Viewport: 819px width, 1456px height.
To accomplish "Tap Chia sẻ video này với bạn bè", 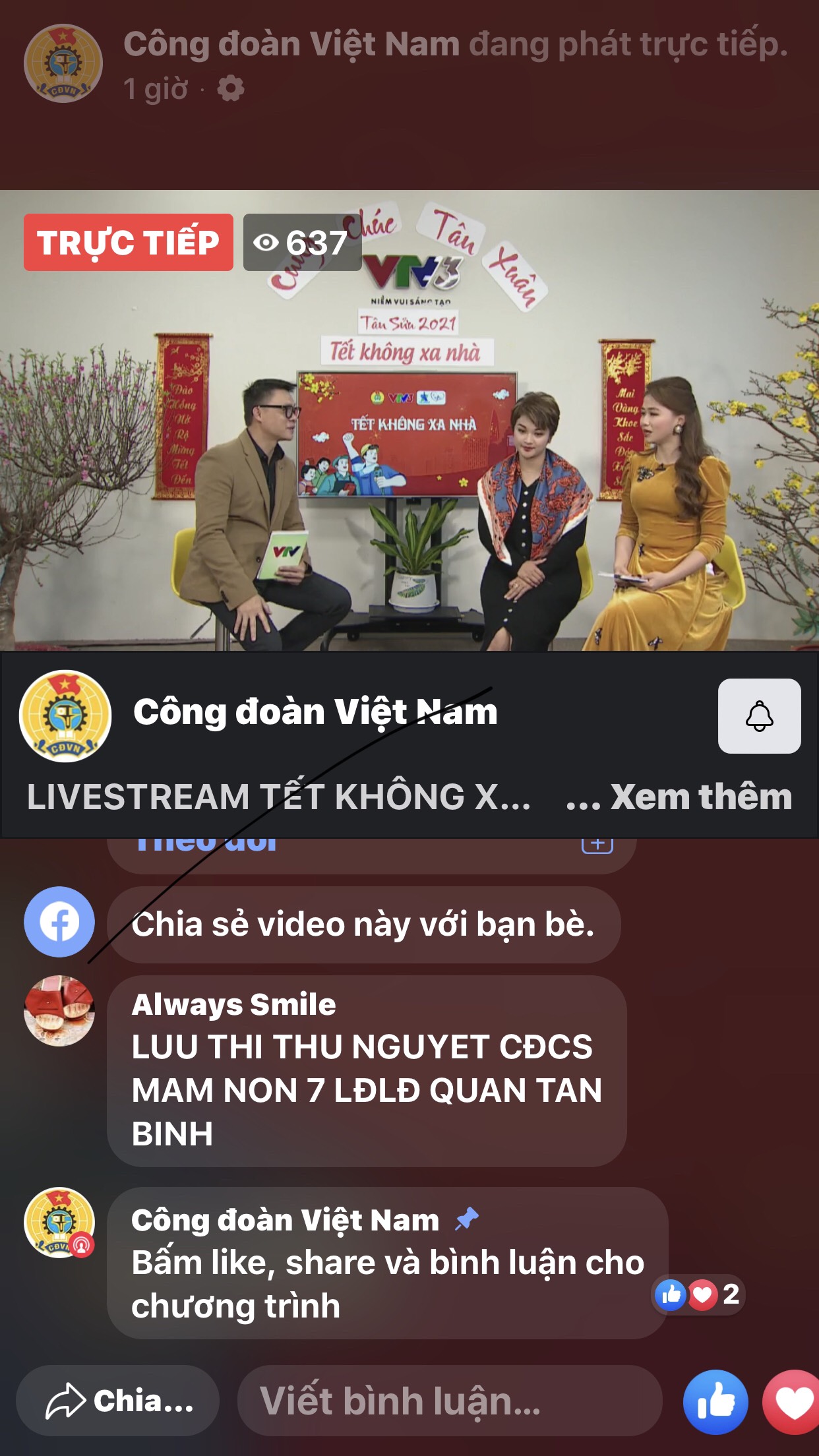I will point(363,924).
